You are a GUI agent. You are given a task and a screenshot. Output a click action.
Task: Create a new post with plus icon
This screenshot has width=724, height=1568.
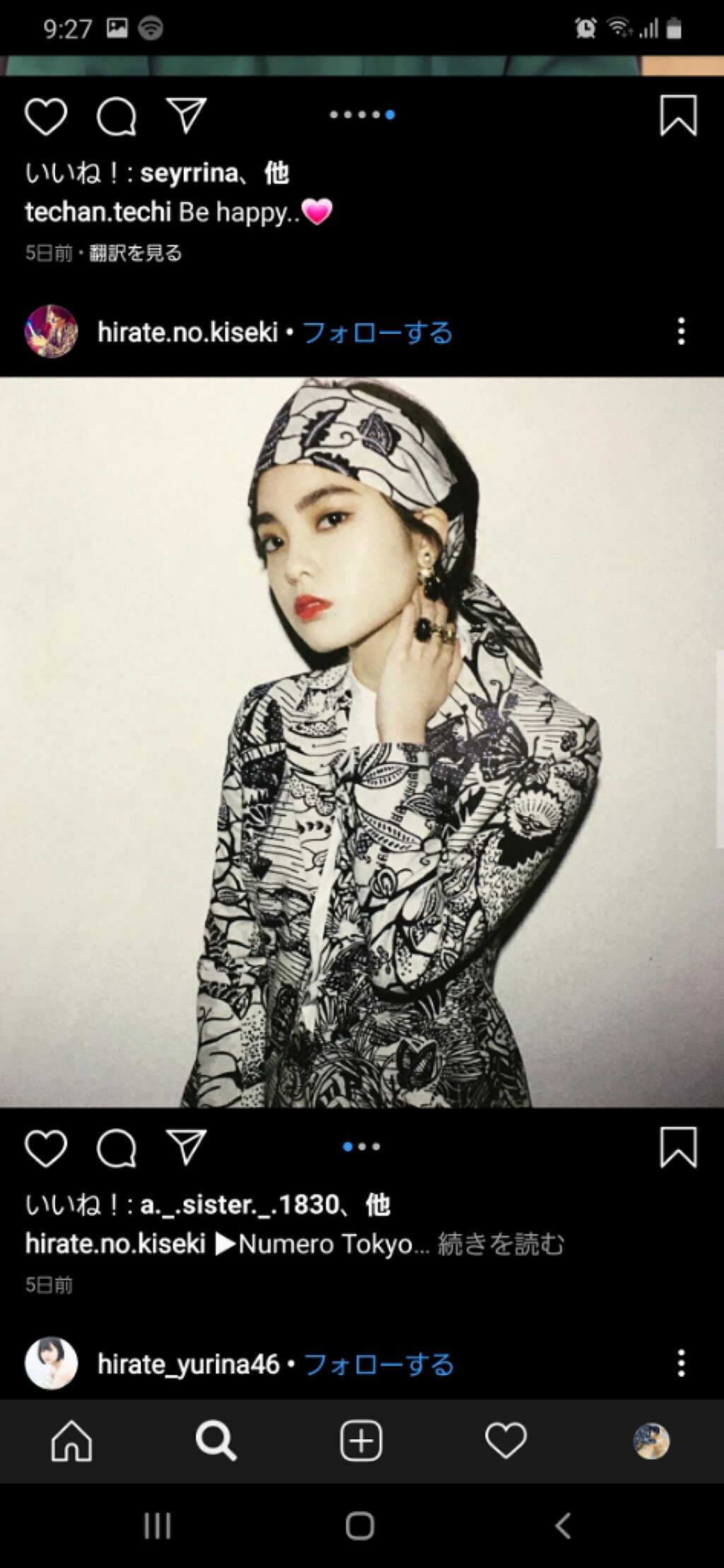click(x=361, y=1441)
